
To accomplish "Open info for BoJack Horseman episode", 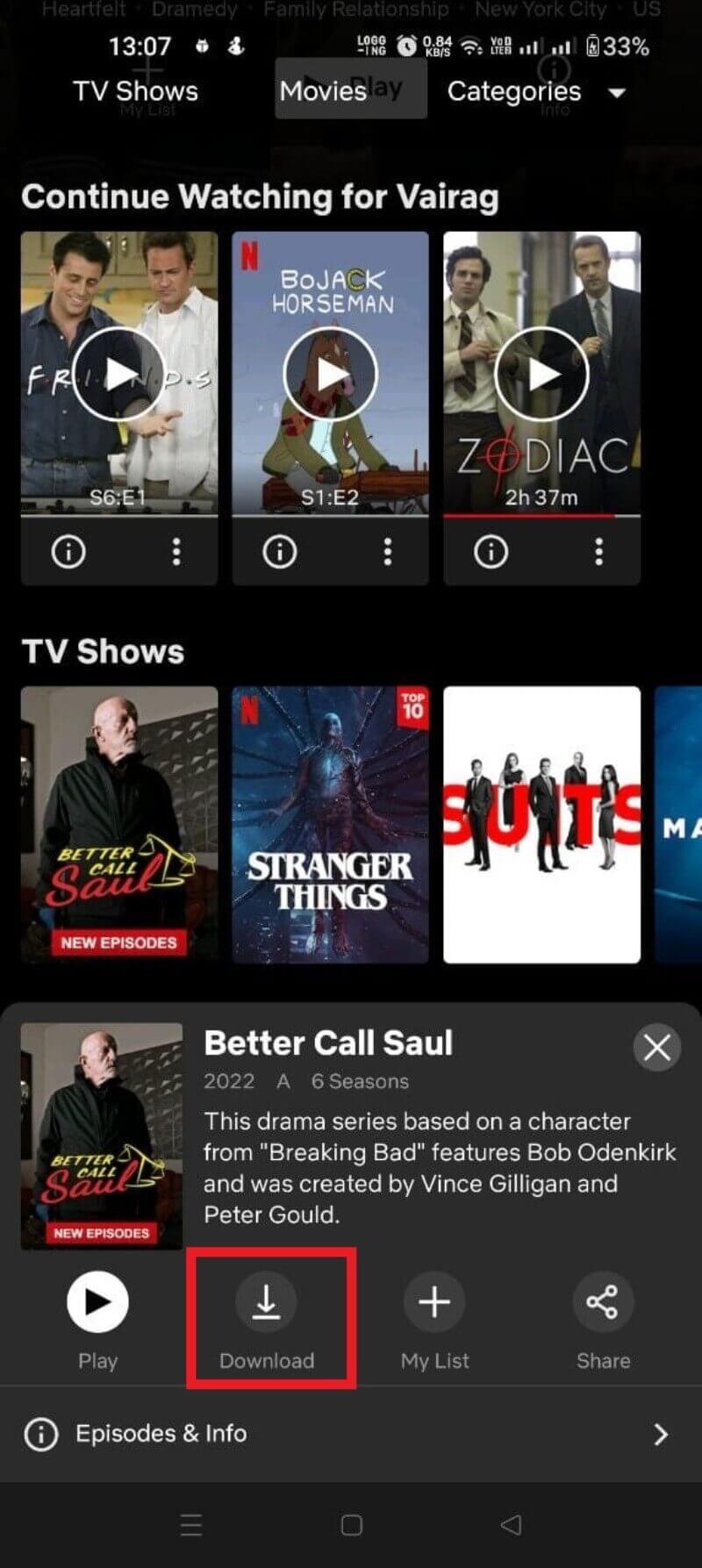I will click(x=279, y=551).
